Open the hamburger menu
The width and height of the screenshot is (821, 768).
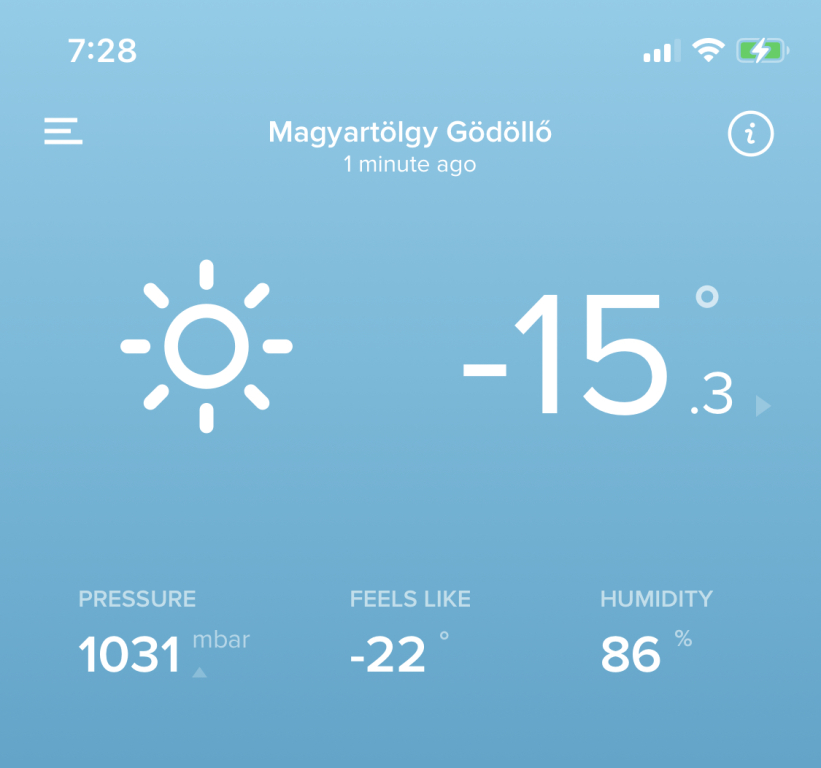coord(63,132)
